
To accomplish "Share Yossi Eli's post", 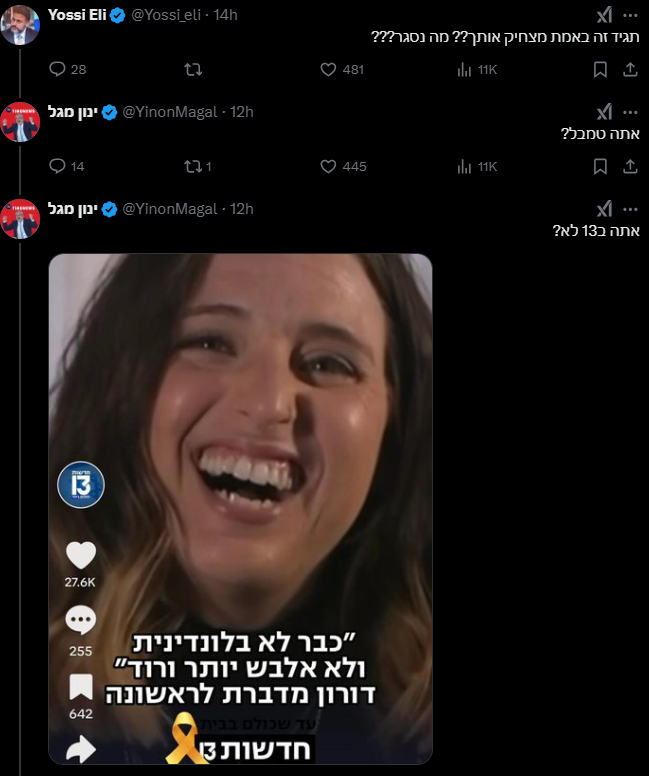I will tap(630, 69).
